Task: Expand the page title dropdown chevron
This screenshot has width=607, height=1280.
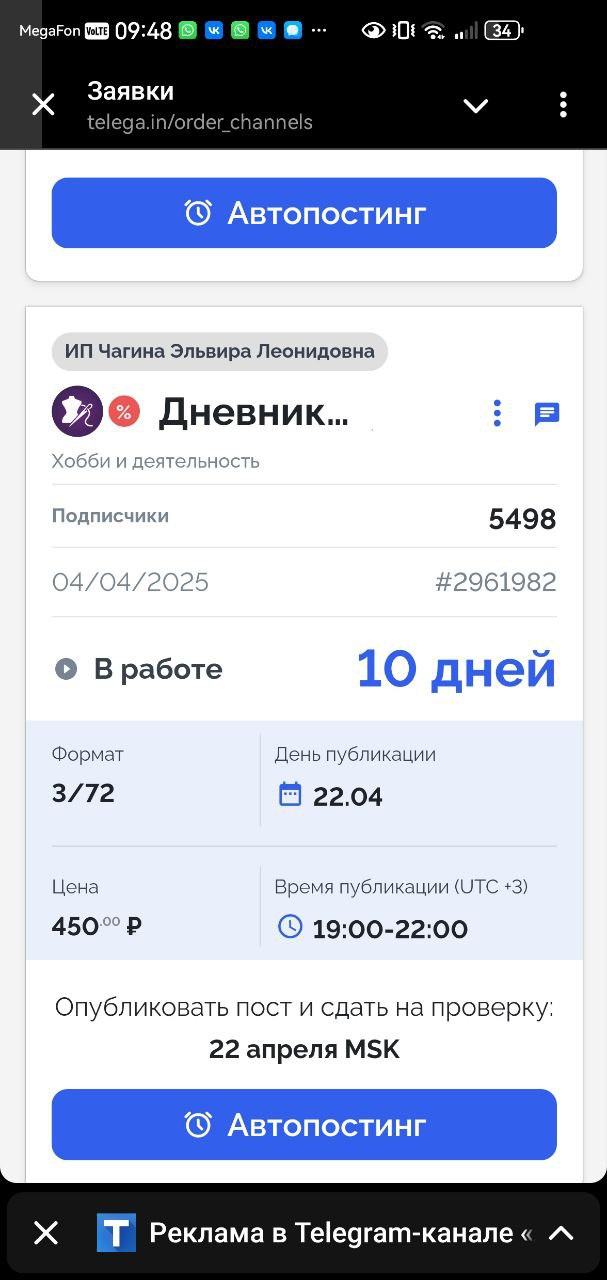Action: coord(476,105)
